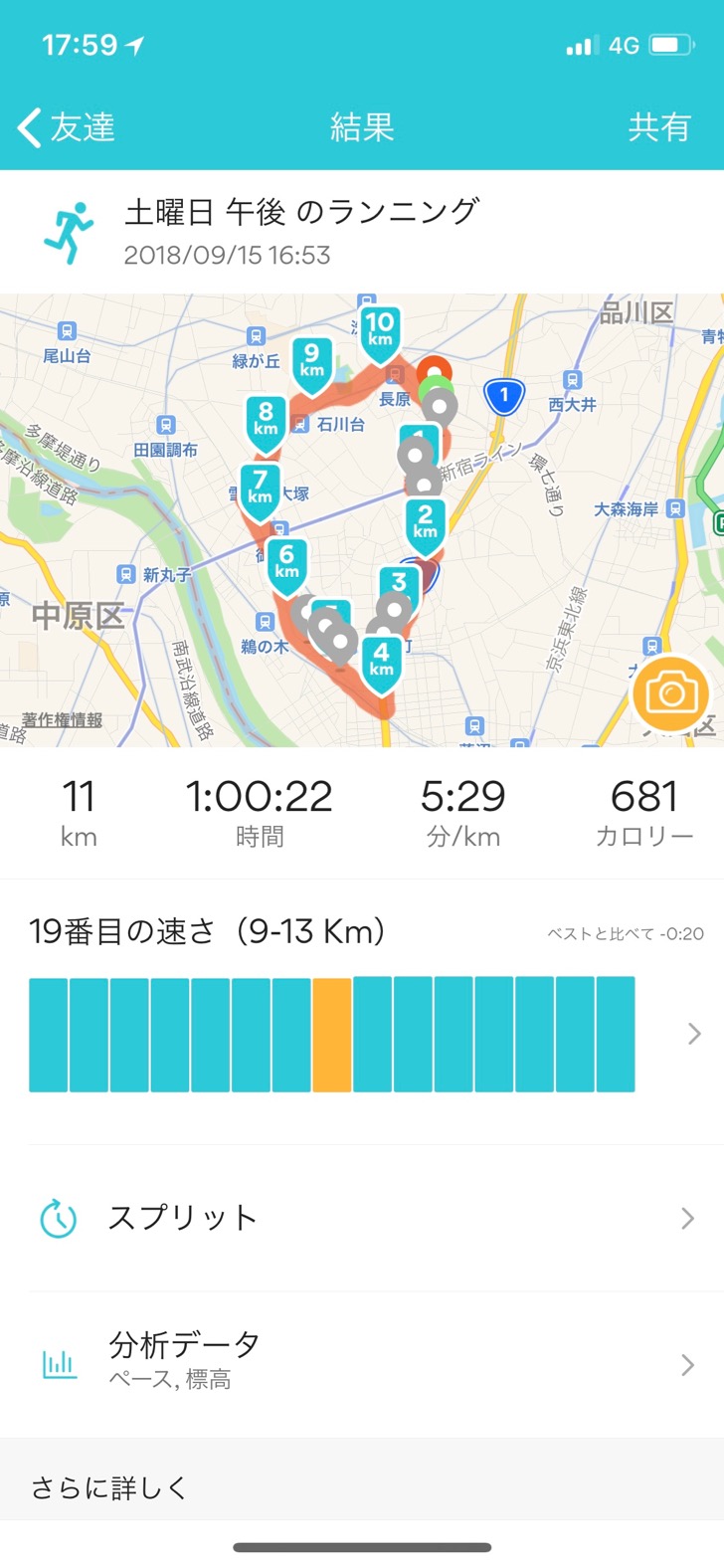Open 著作権情報 map copyright link

pos(62,719)
